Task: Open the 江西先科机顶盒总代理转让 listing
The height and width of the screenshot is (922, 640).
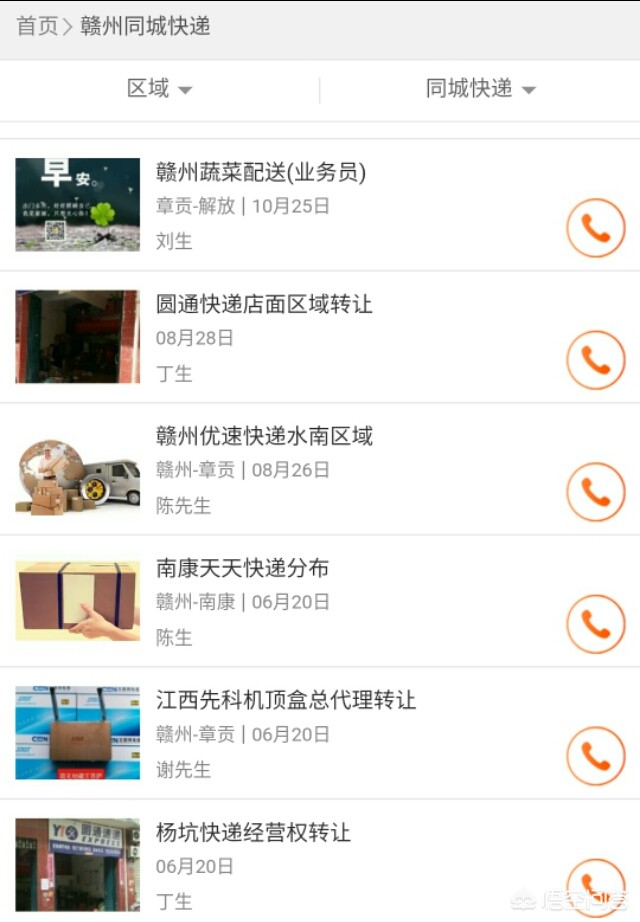Action: [x=286, y=700]
